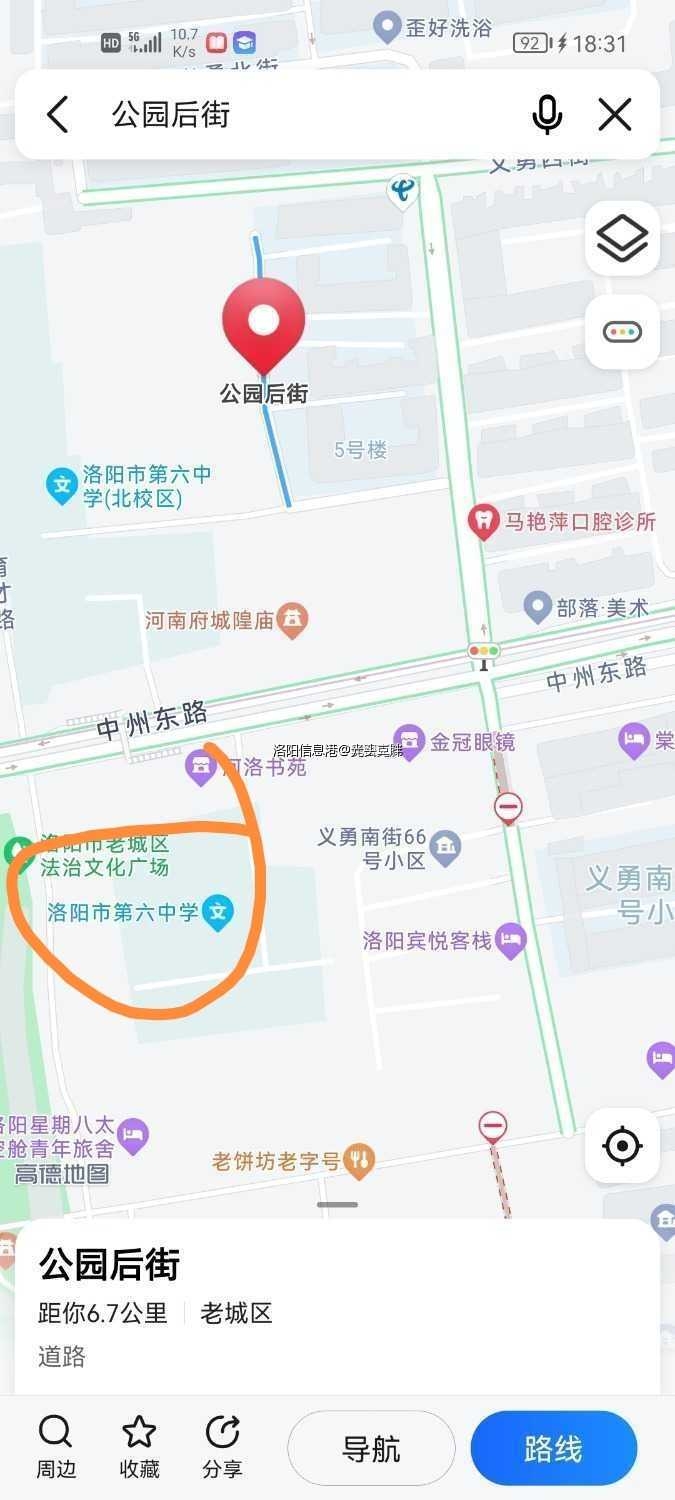The height and width of the screenshot is (1500, 675).
Task: Clear the search with the X icon
Action: coord(614,115)
